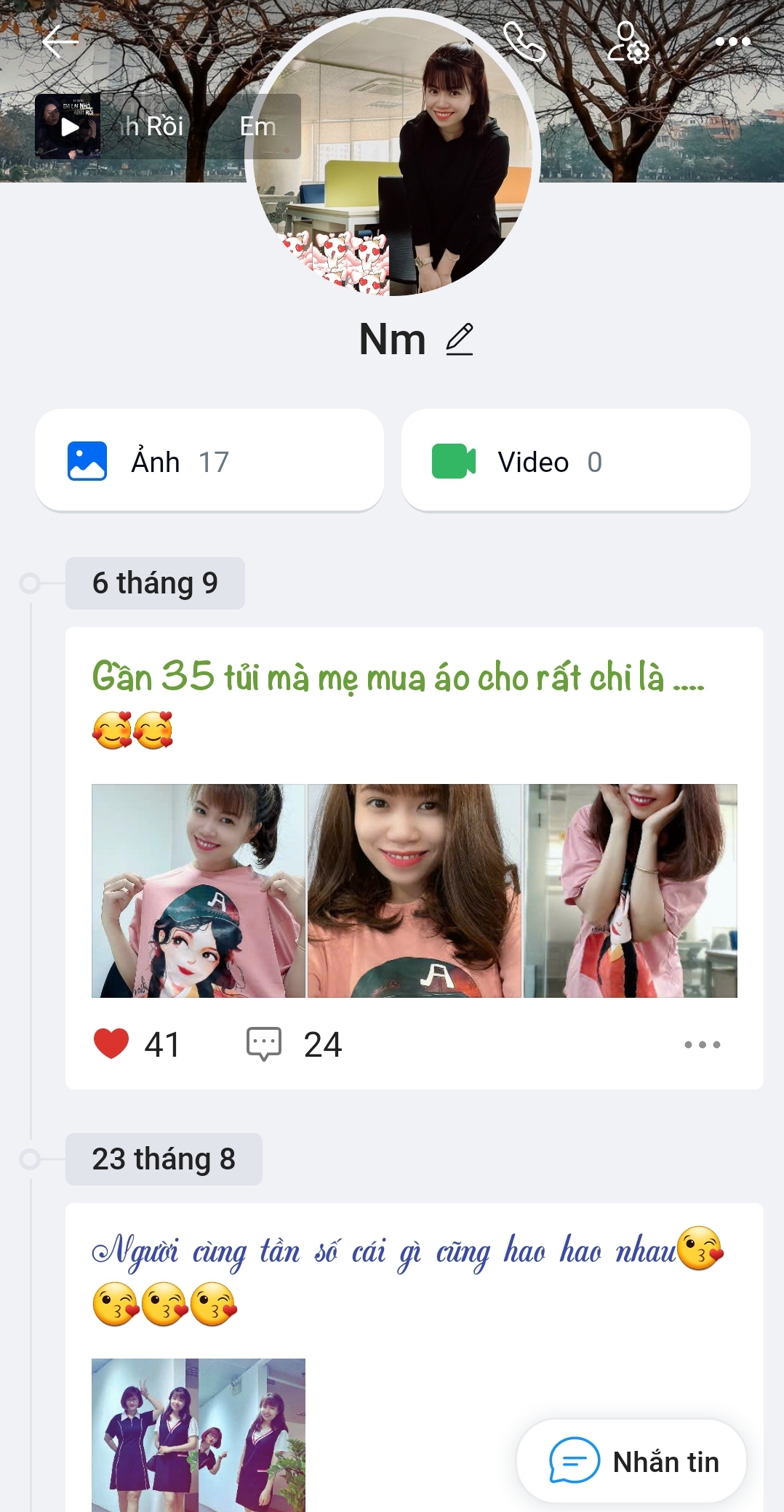The width and height of the screenshot is (784, 1512).
Task: Open the Ảnh album with 17 photos
Action: point(209,461)
